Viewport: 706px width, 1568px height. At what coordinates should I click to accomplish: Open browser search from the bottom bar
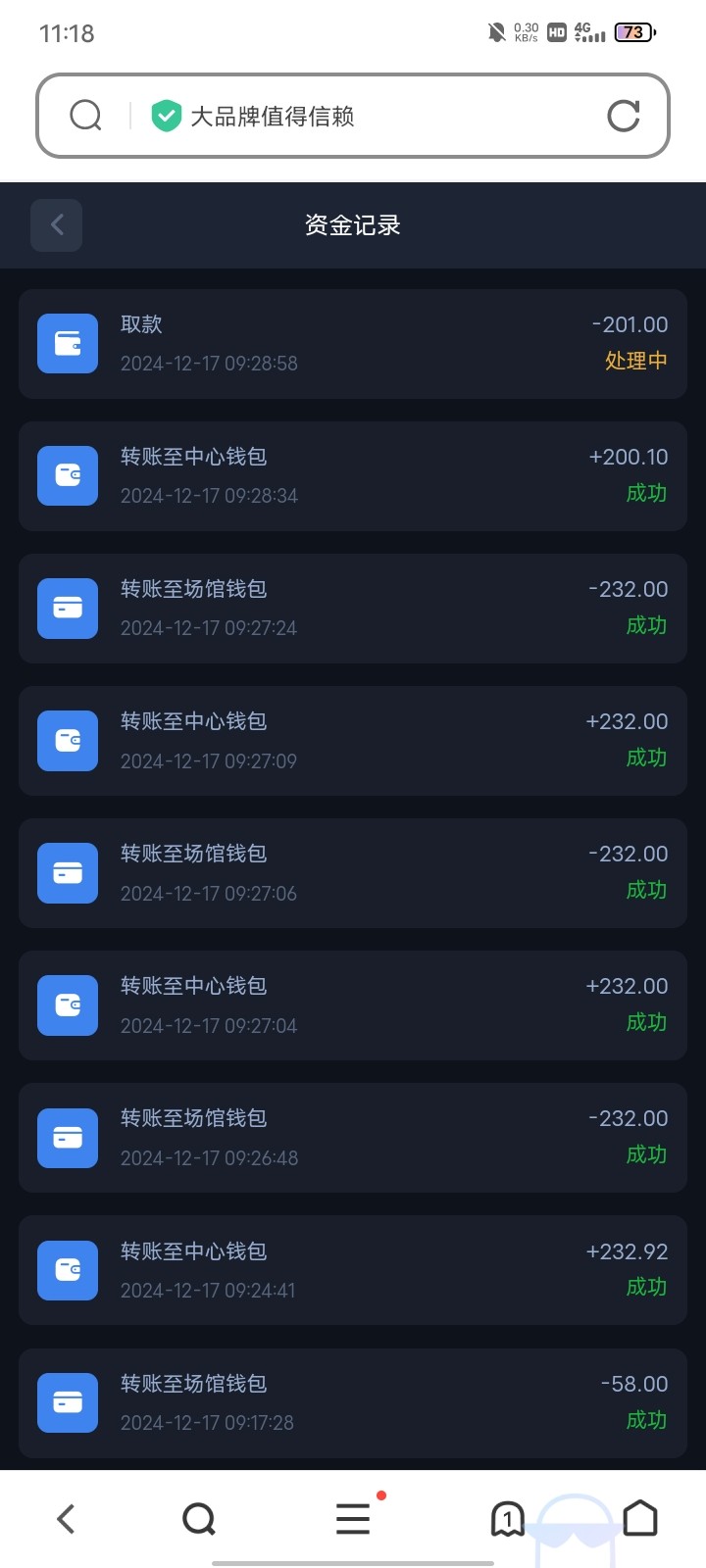[199, 1519]
